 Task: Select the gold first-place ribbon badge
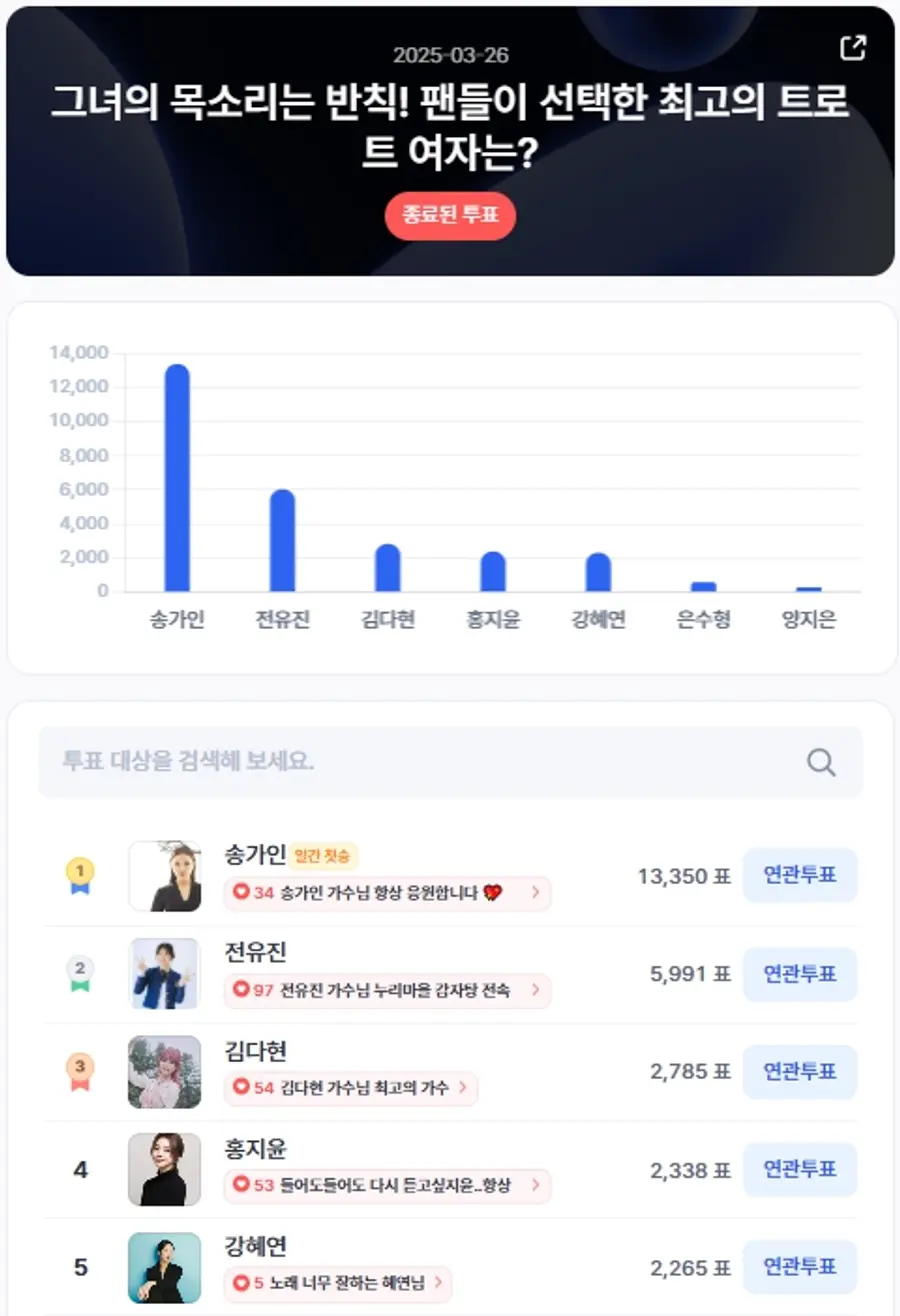[79, 875]
